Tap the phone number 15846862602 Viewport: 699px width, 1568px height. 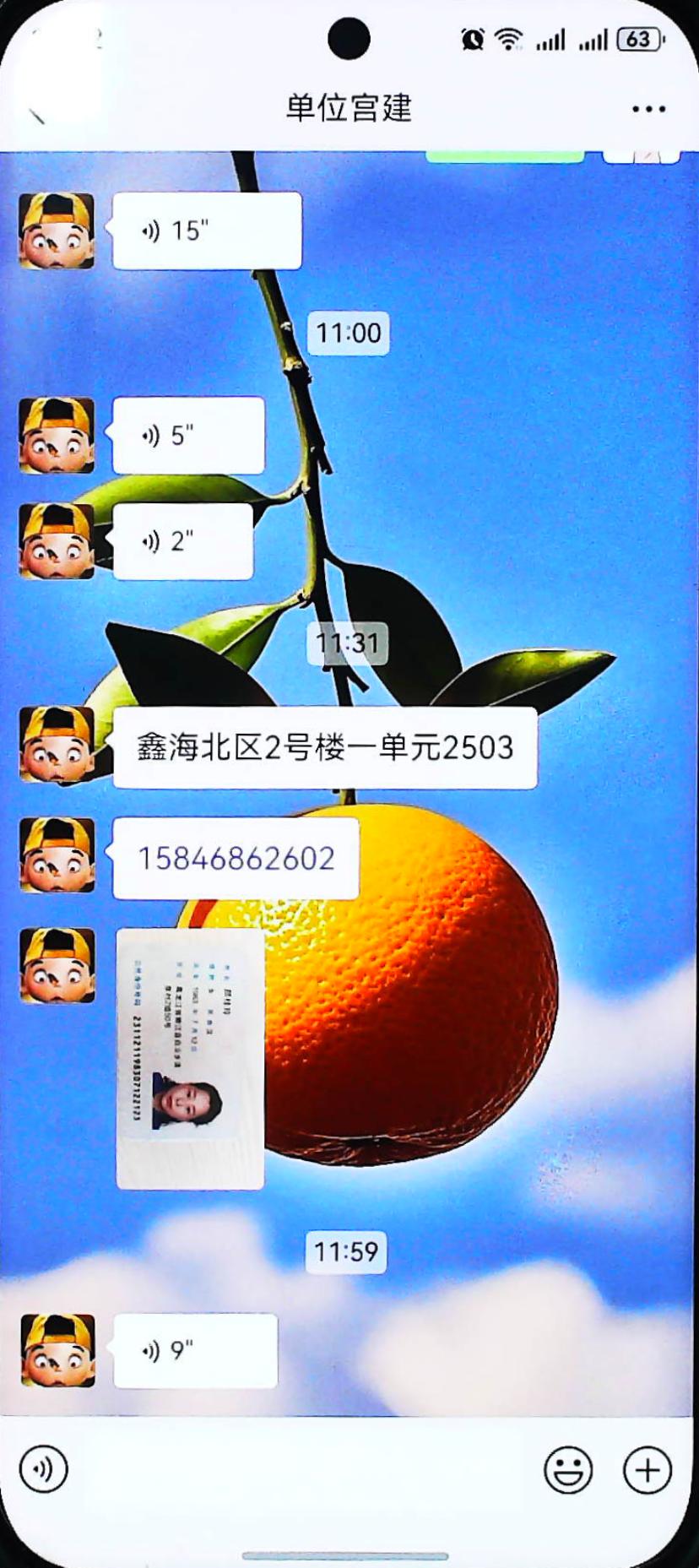(x=236, y=859)
